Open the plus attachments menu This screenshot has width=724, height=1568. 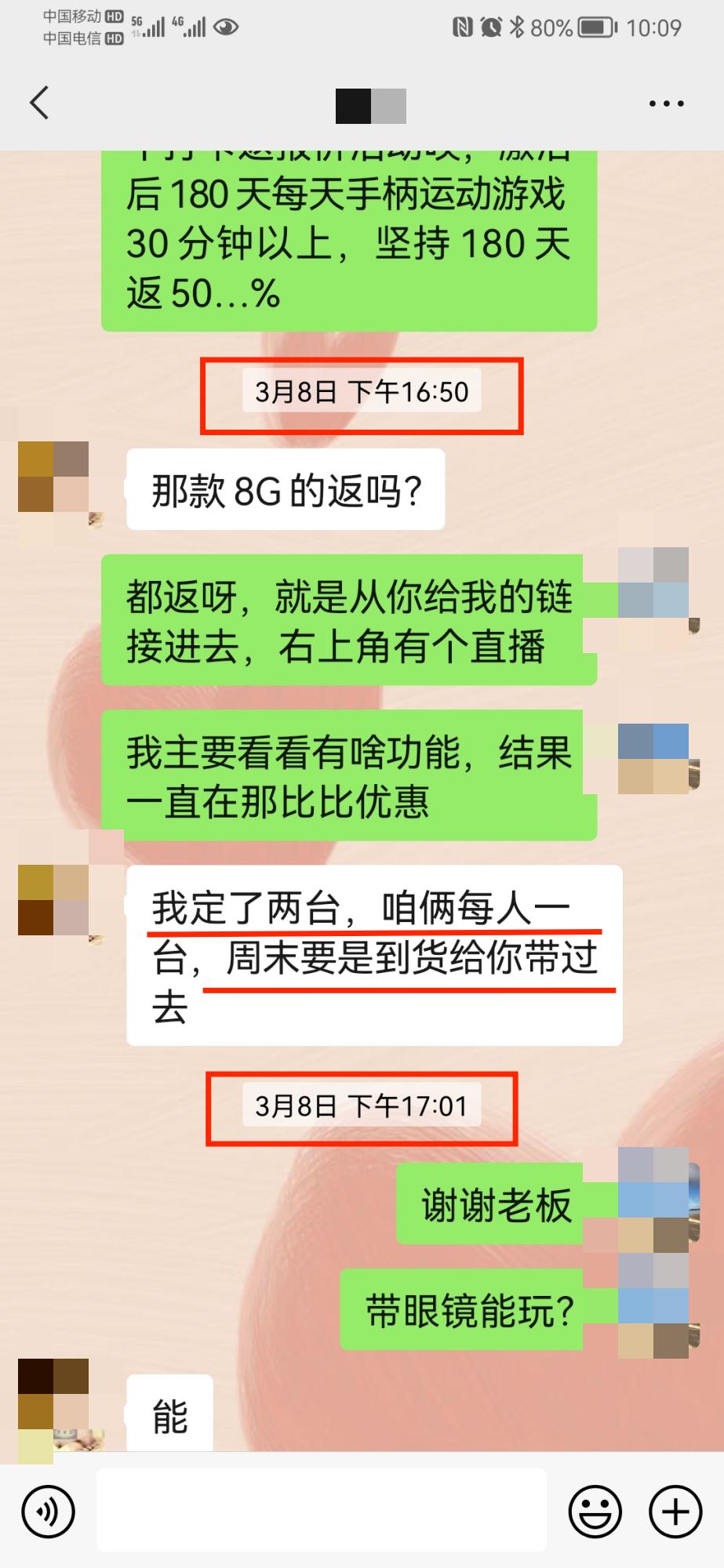675,1511
